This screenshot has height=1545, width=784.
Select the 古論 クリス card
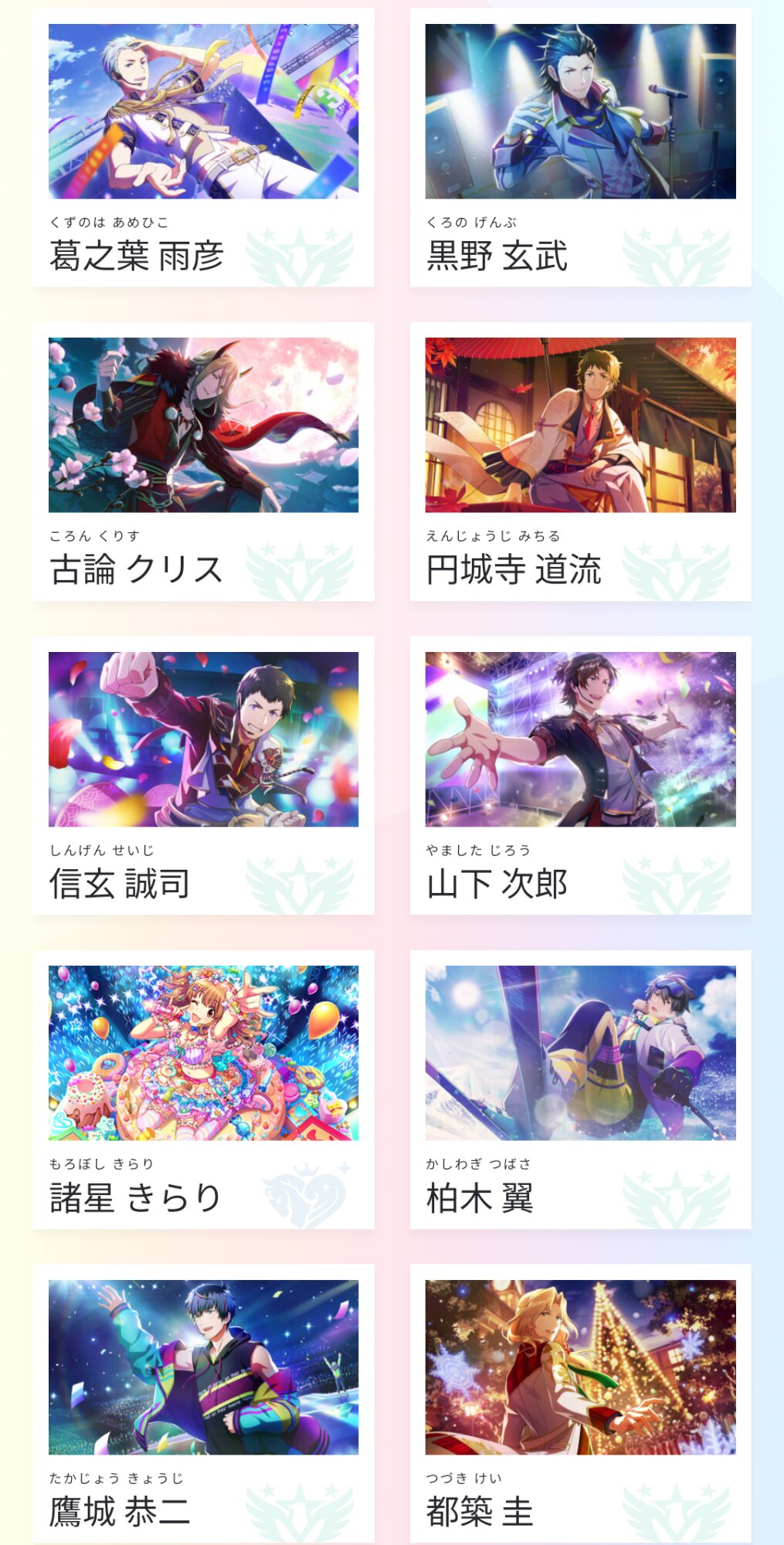[203, 462]
